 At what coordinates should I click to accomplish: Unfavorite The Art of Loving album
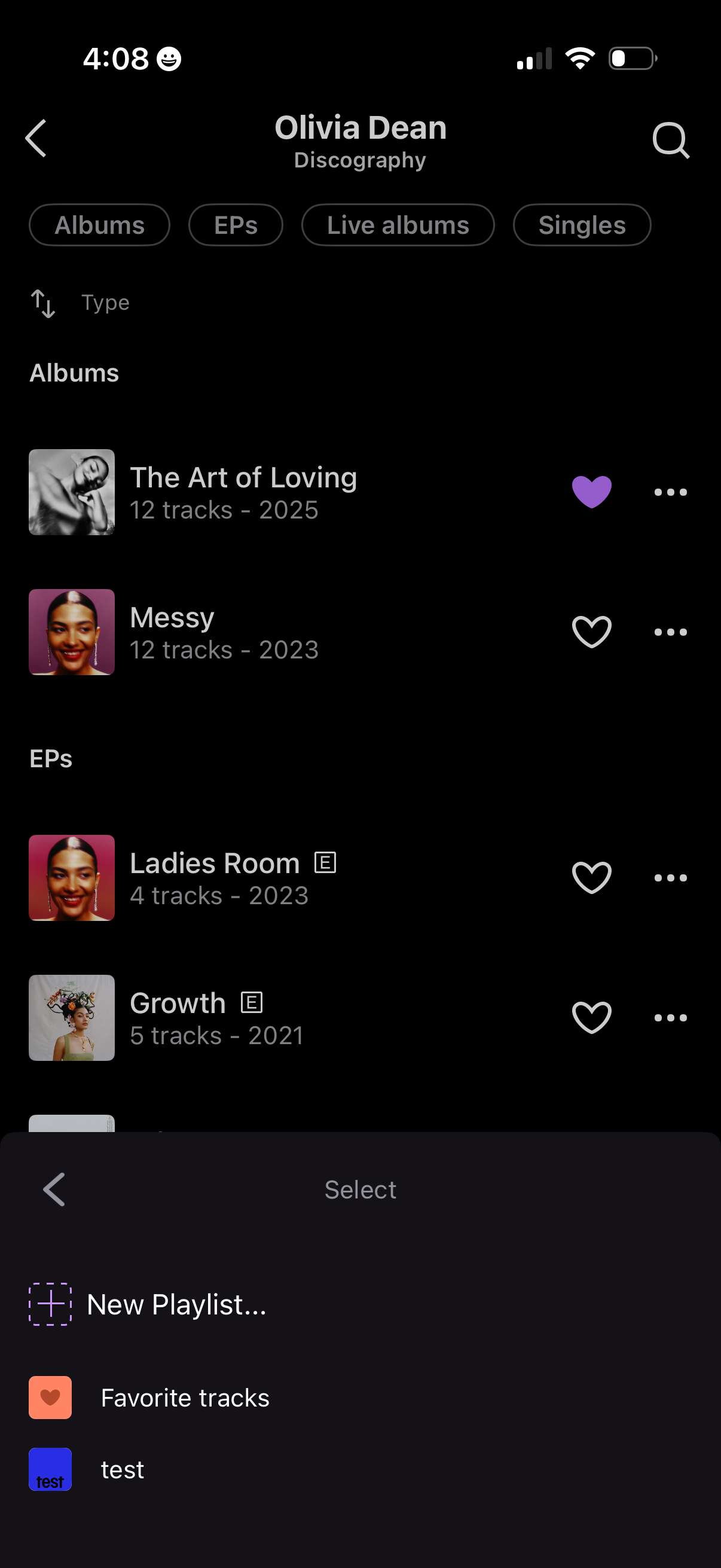pyautogui.click(x=591, y=492)
